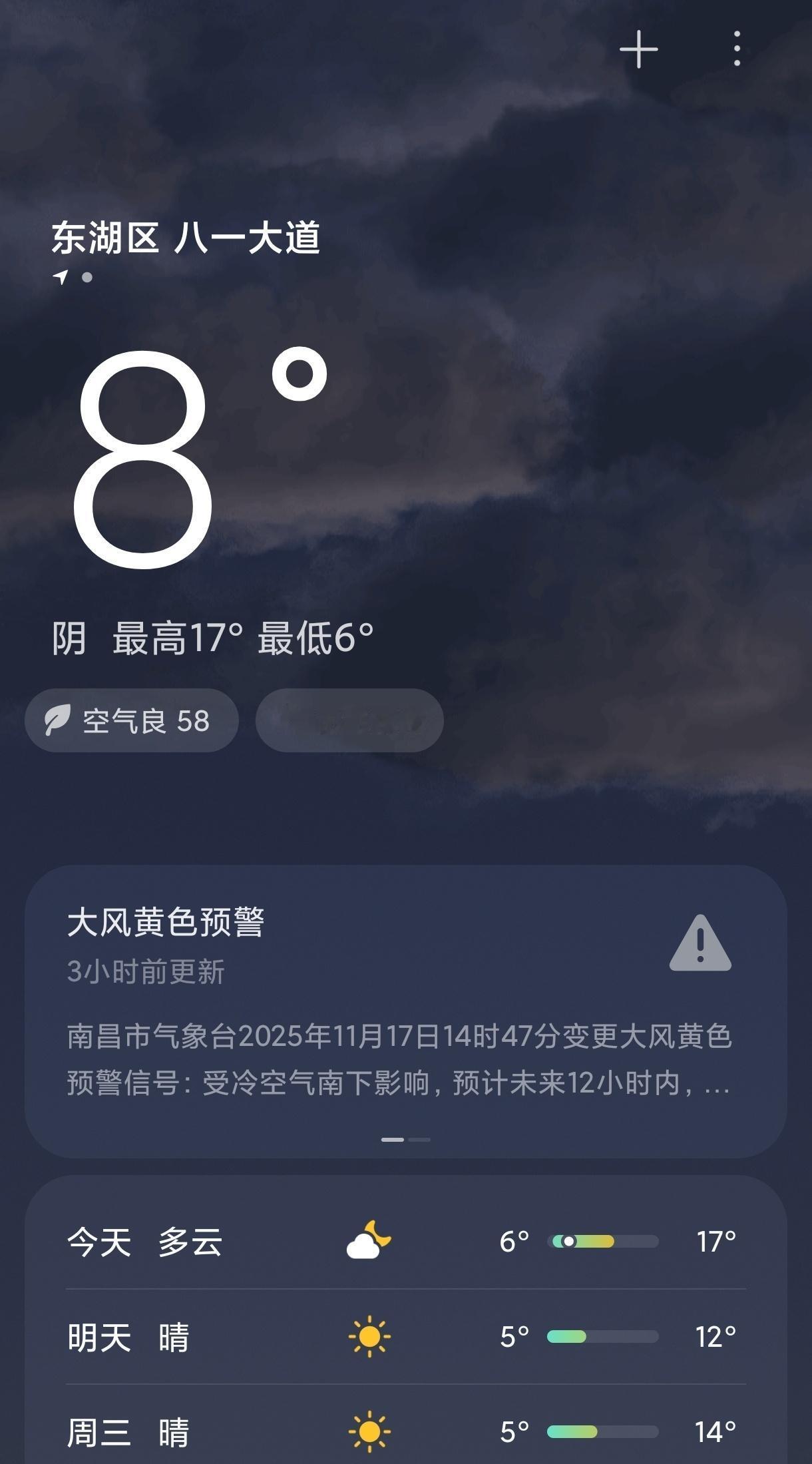This screenshot has width=812, height=1464.
Task: Tap the plus icon to add a city
Action: click(x=638, y=50)
